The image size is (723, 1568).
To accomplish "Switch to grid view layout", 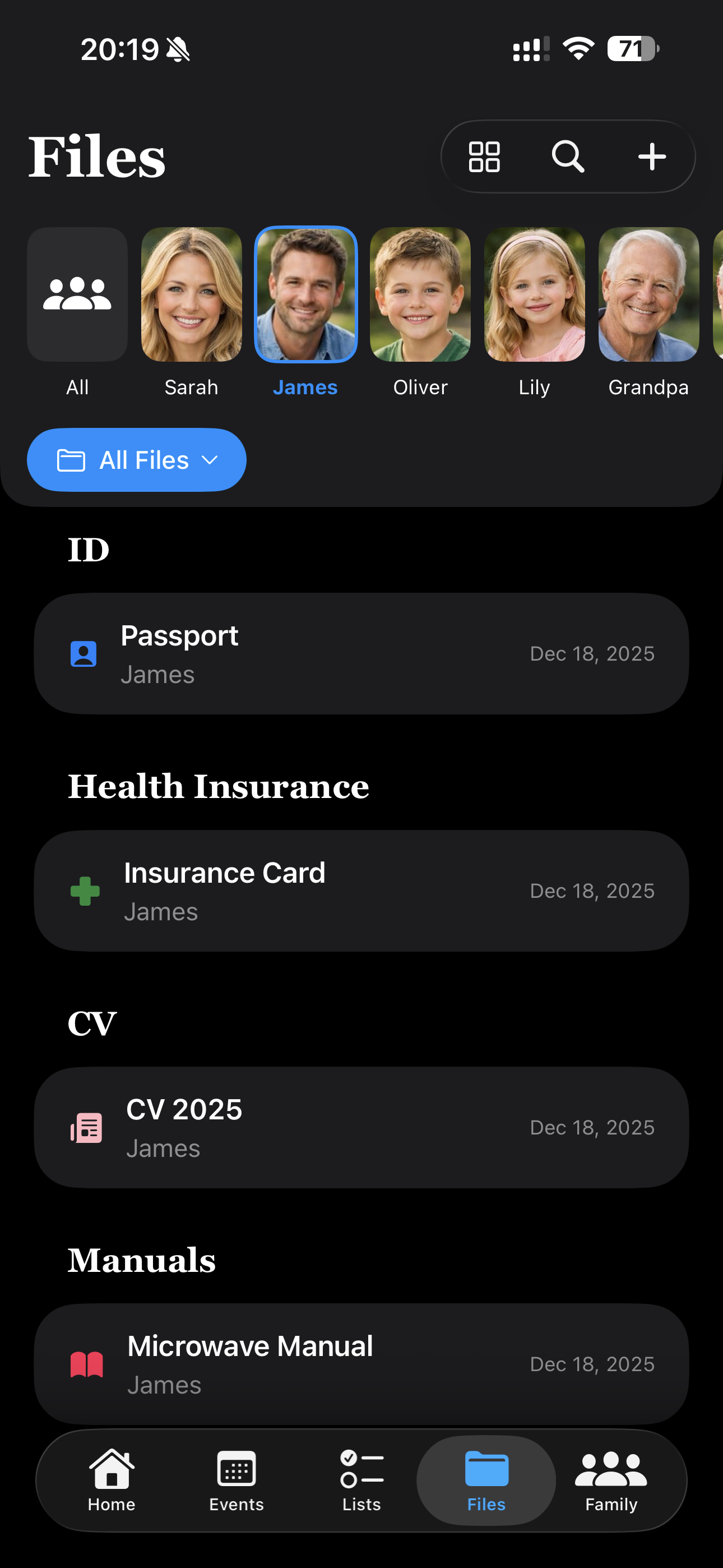I will click(x=484, y=157).
